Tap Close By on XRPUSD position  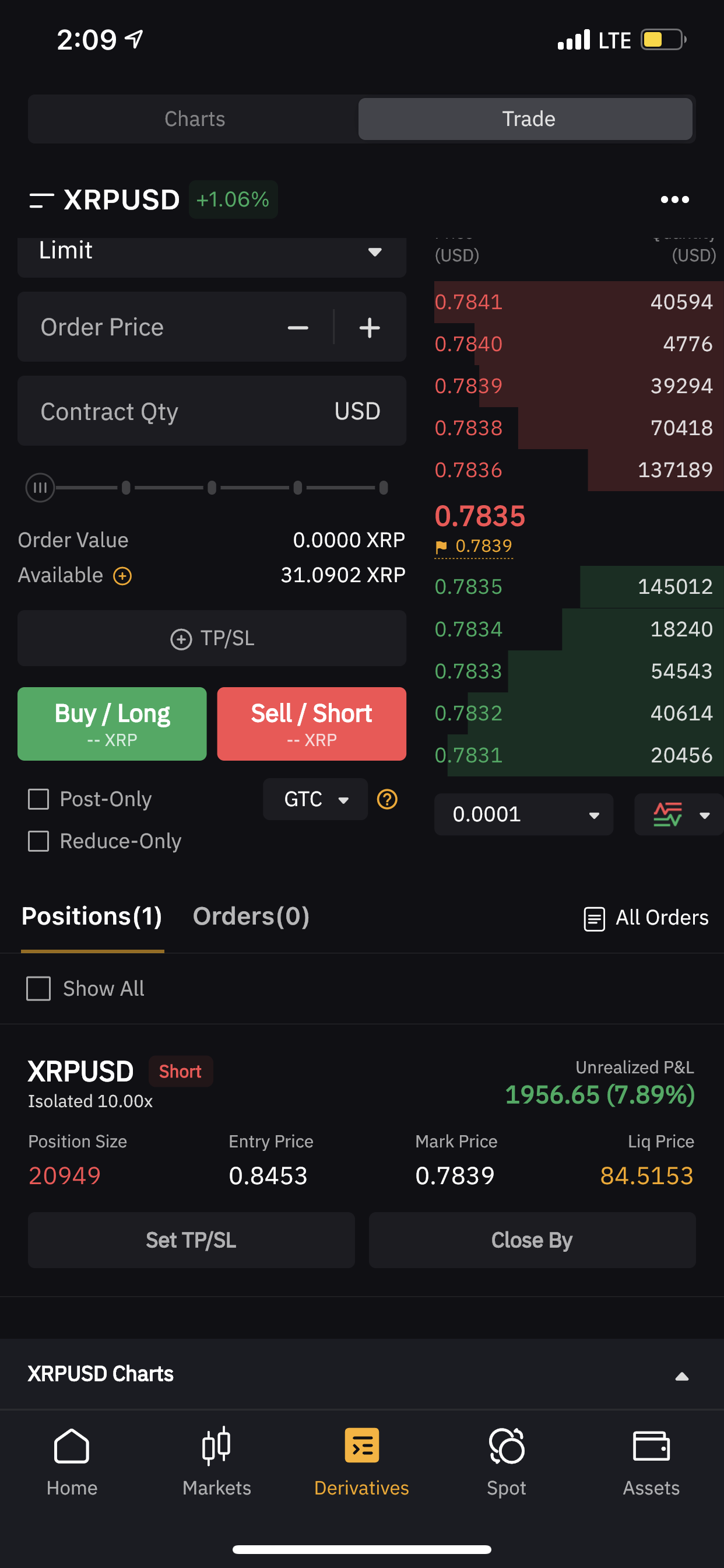[x=532, y=1240]
